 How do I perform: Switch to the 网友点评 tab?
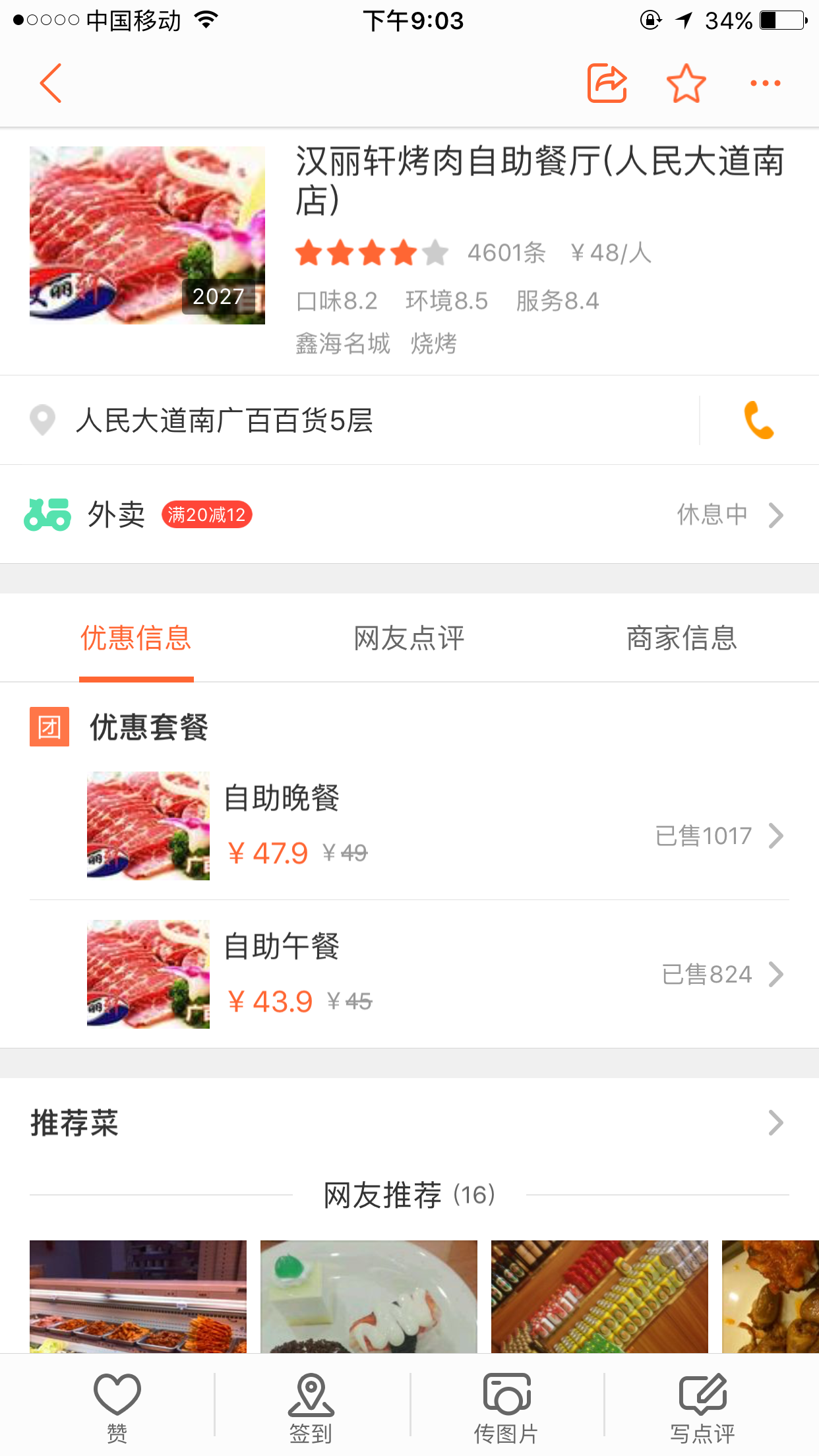point(409,638)
